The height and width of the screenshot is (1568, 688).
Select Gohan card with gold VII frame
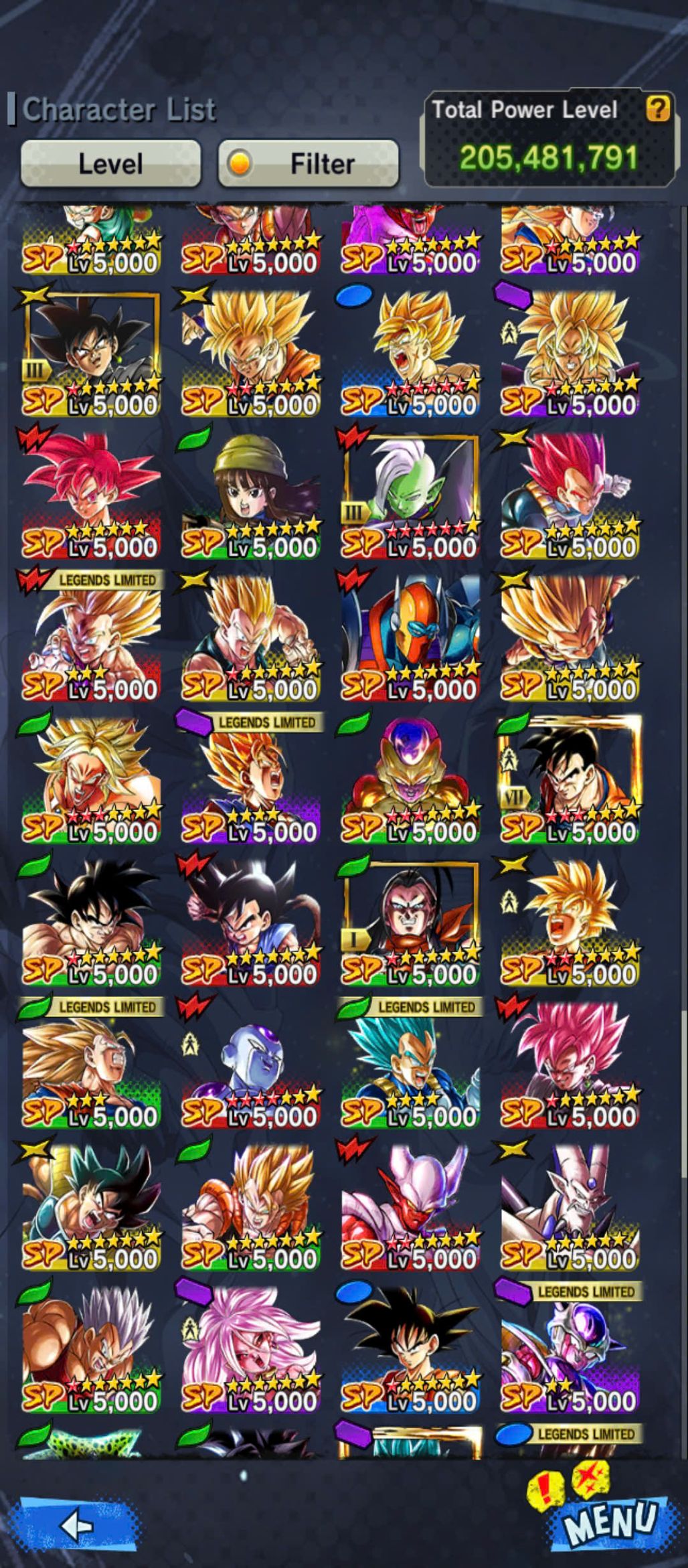click(x=570, y=779)
